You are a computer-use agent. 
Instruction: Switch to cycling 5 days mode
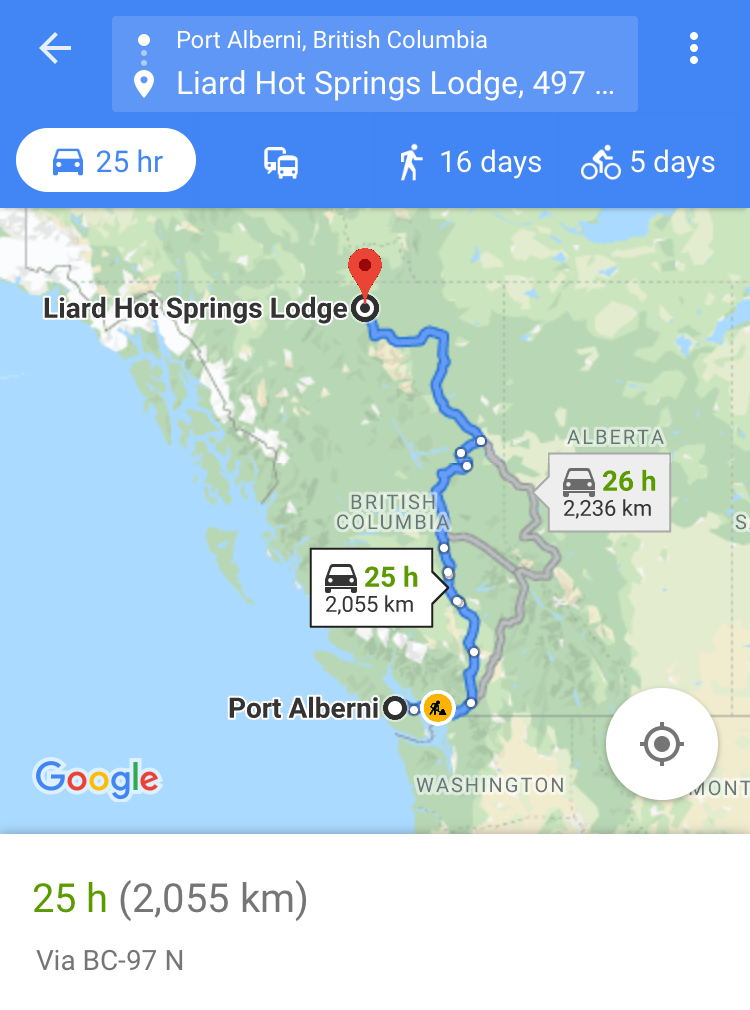pos(648,162)
